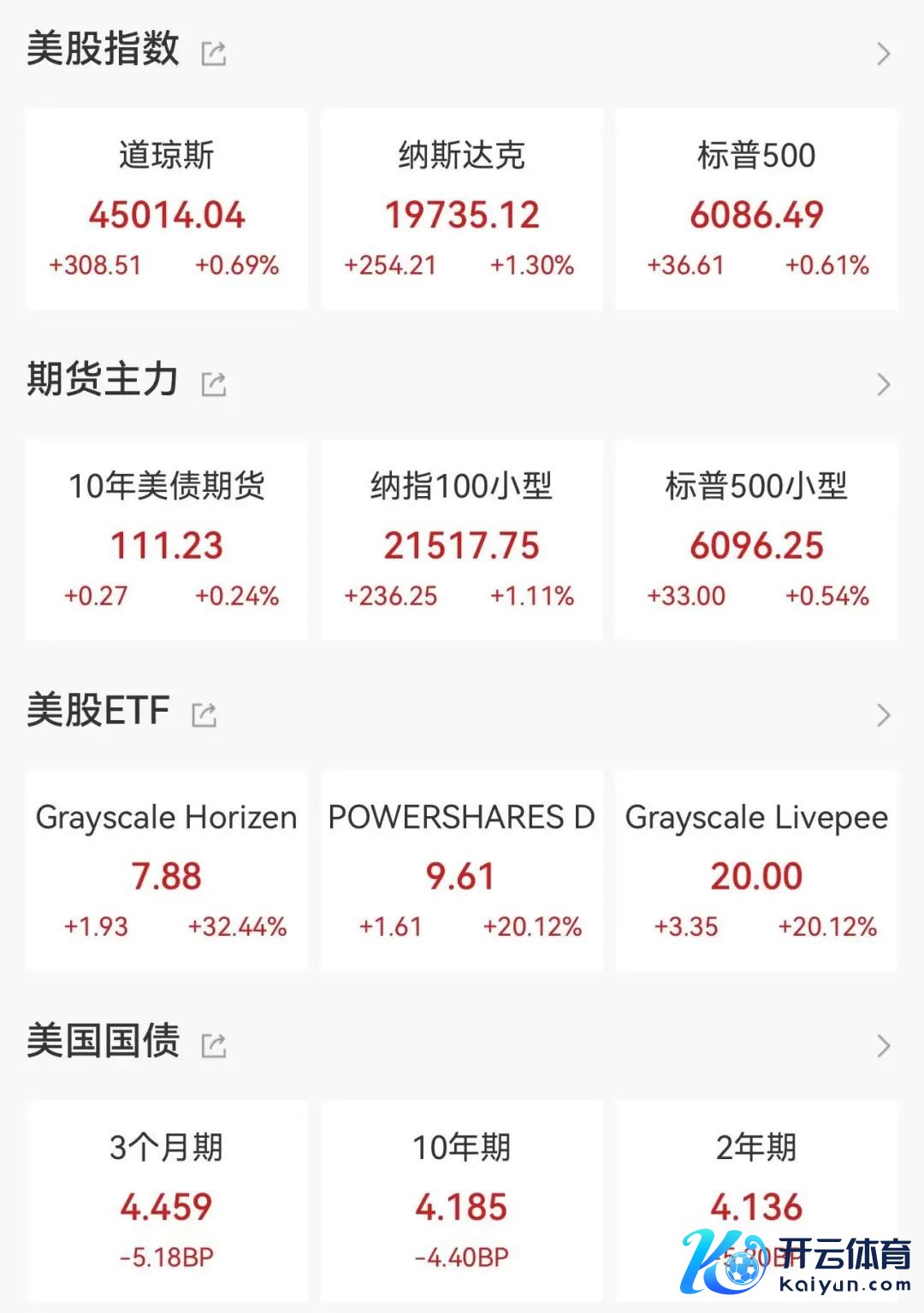Select the 标普500 index card
Screen dimensions: 924x1313
(x=757, y=209)
